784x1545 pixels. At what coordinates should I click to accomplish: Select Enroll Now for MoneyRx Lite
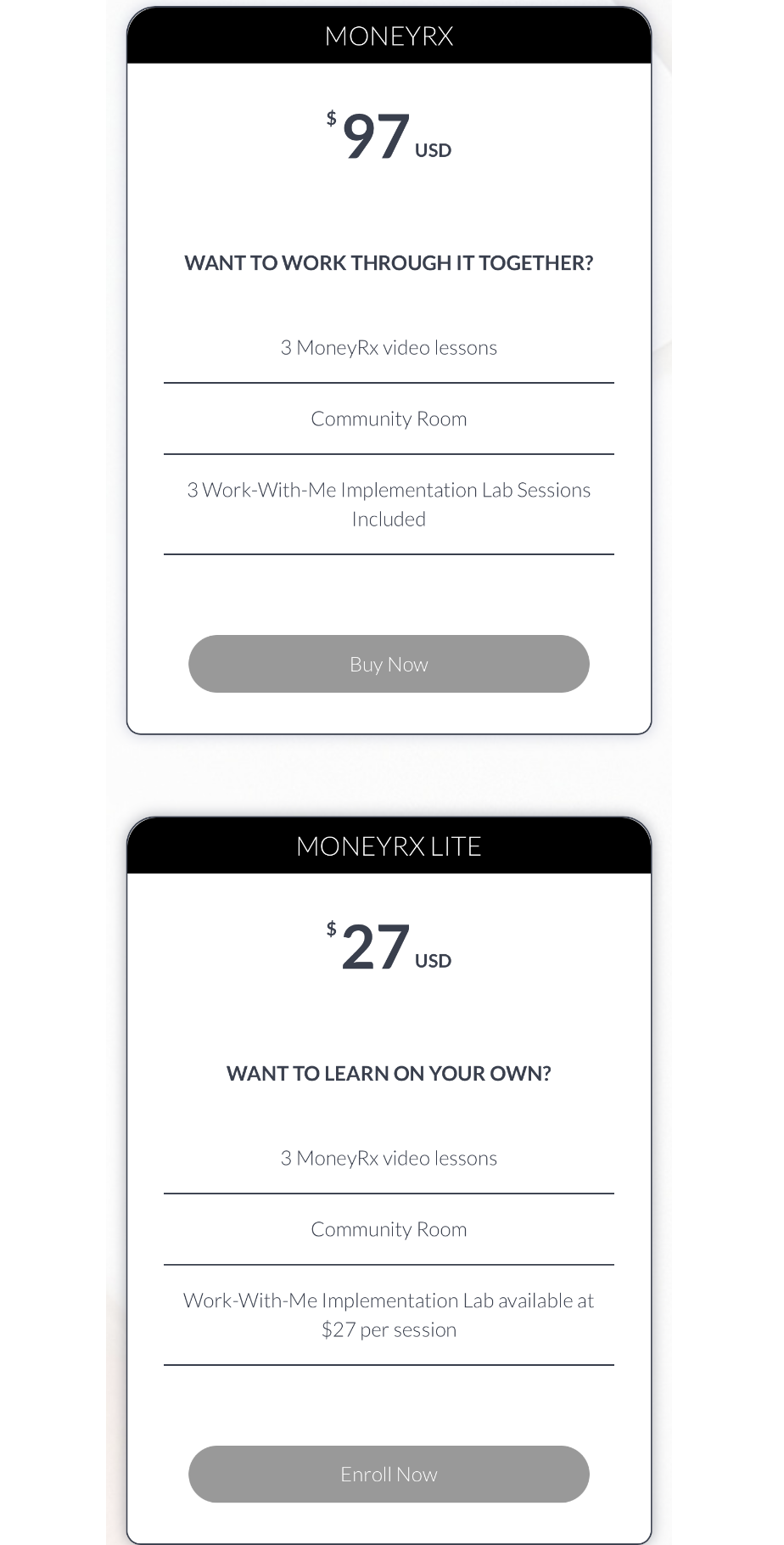(x=389, y=1475)
